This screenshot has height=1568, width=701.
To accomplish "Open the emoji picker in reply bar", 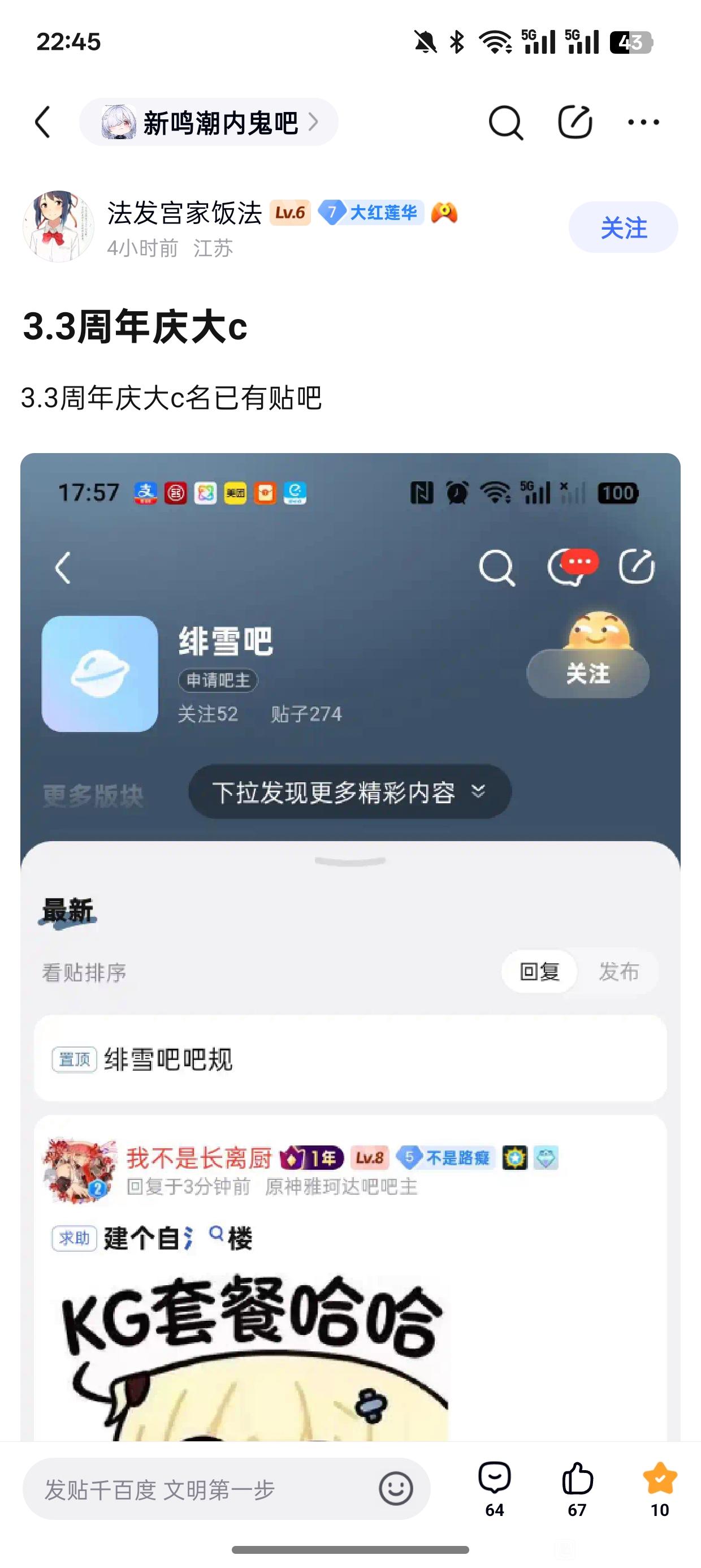I will (x=396, y=1489).
